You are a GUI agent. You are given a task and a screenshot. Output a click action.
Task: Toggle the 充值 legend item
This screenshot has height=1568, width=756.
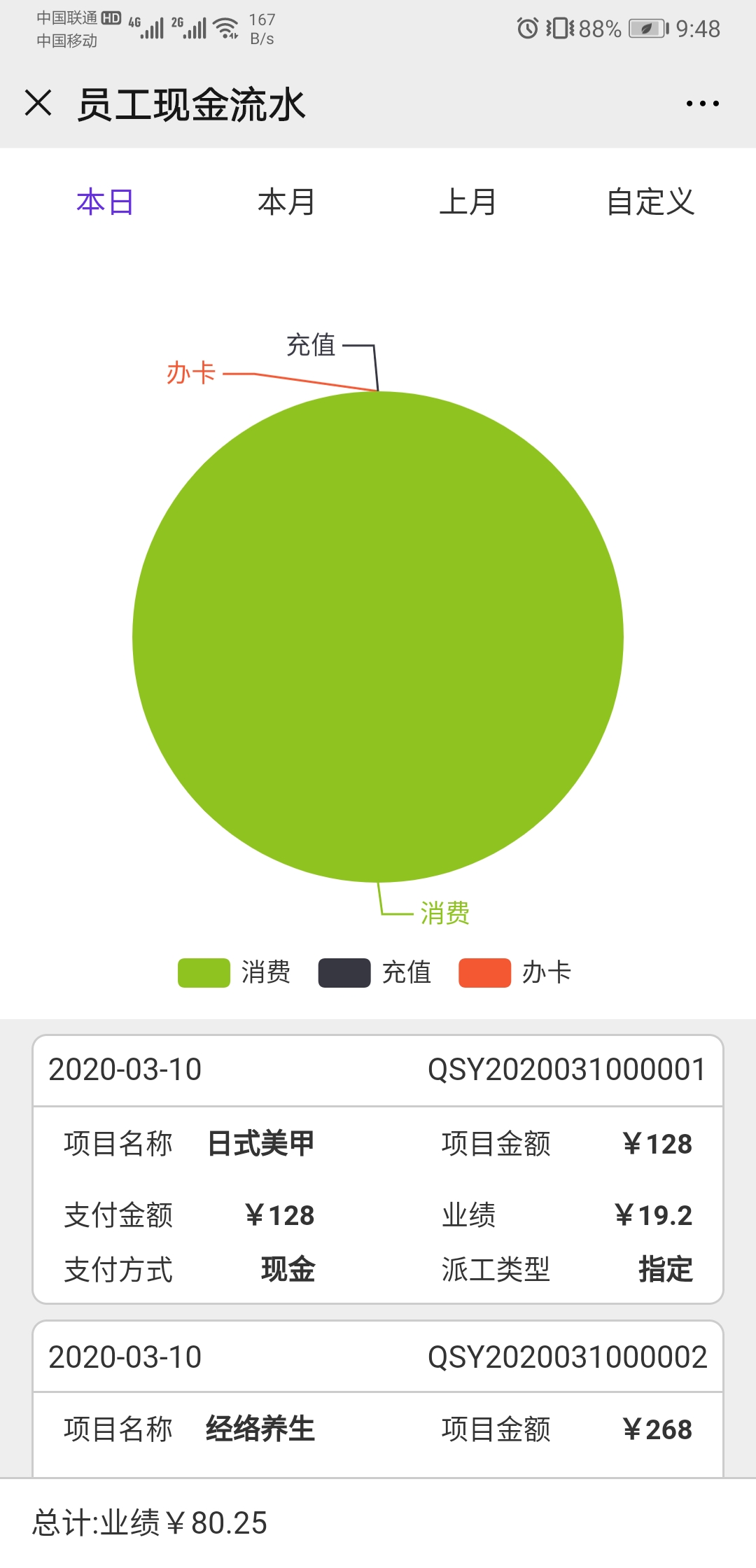click(x=375, y=972)
